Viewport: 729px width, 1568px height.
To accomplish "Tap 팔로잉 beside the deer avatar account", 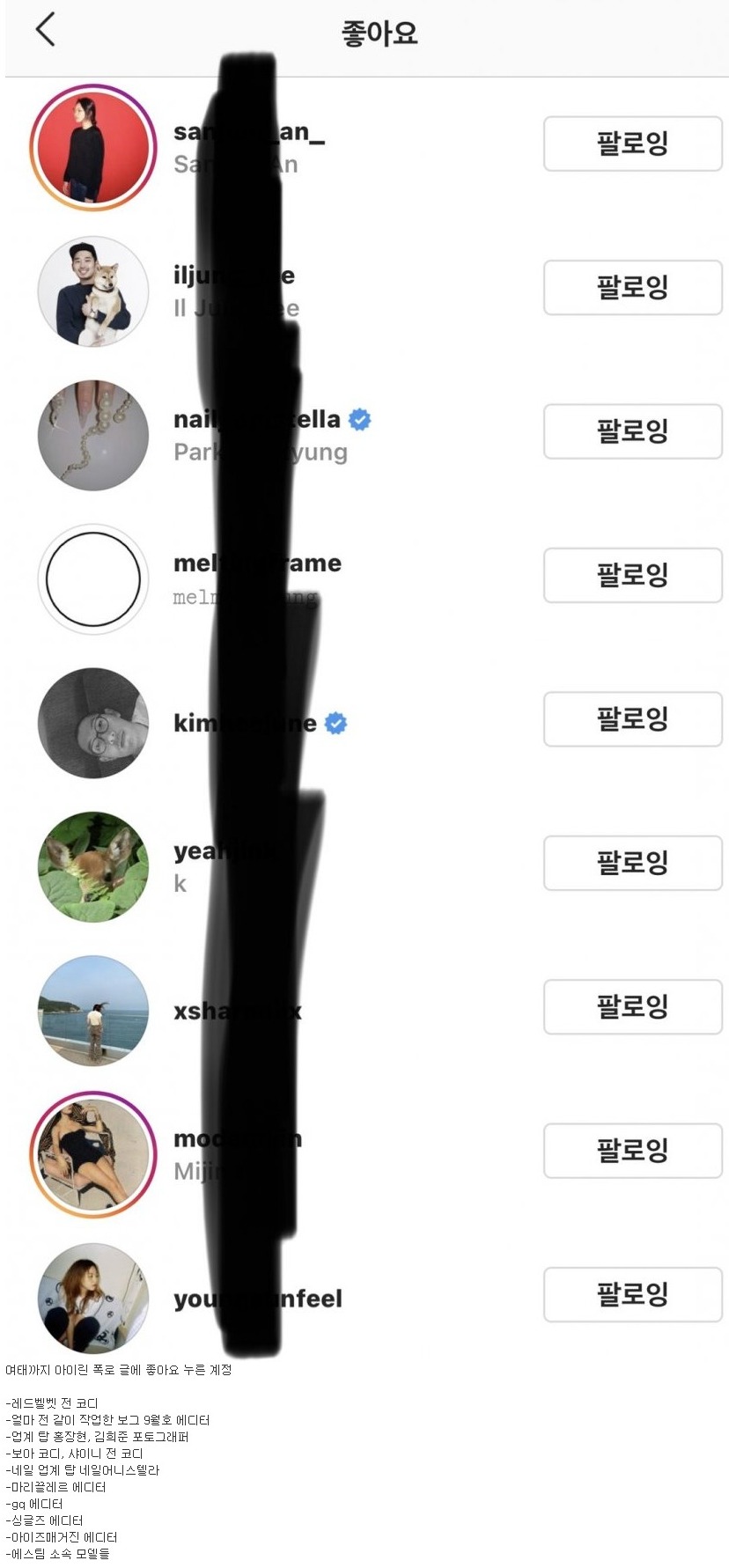I will [x=632, y=863].
